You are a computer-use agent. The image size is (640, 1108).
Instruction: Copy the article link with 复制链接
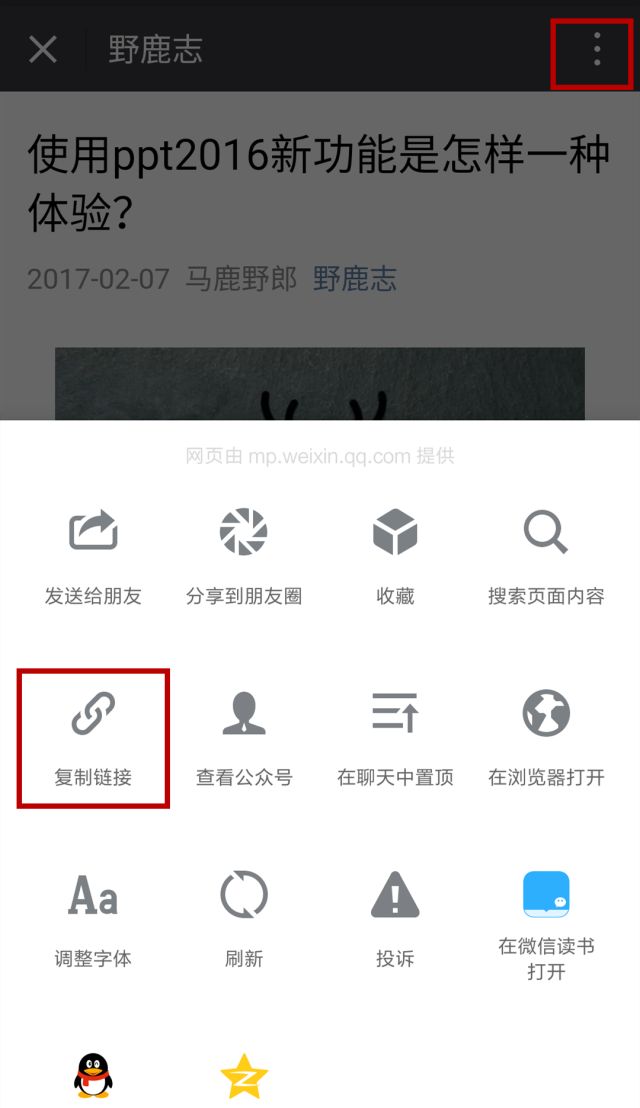click(x=93, y=738)
